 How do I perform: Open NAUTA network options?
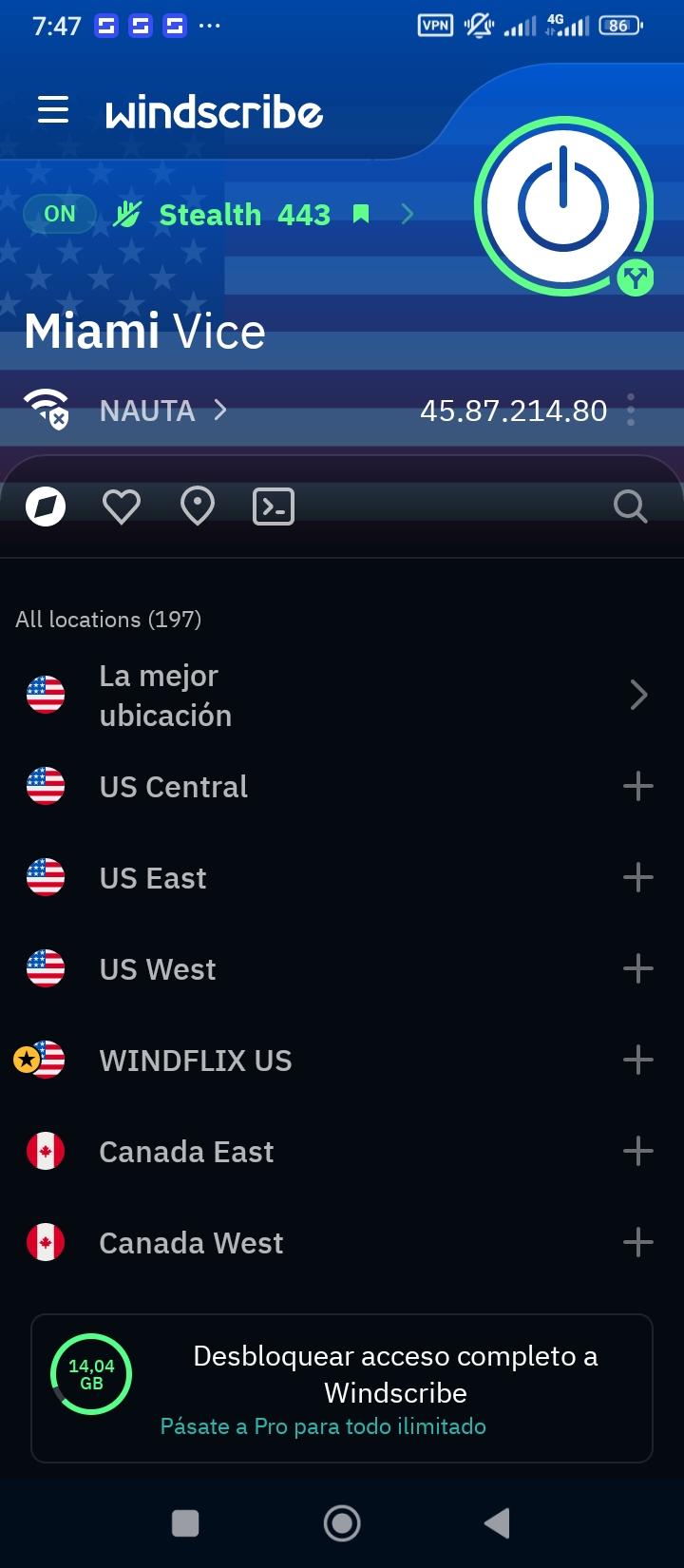161,411
